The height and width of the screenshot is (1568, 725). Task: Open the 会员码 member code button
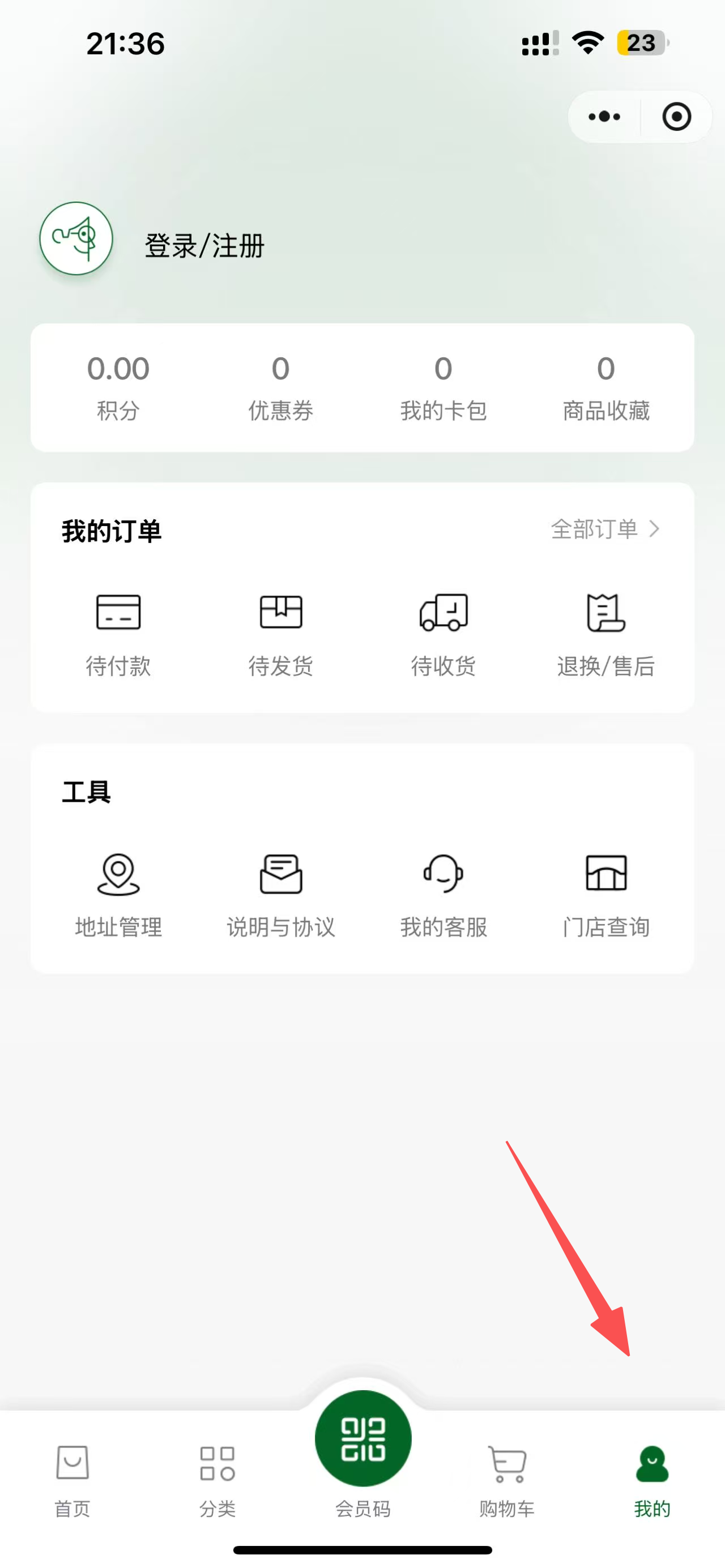tap(363, 1454)
